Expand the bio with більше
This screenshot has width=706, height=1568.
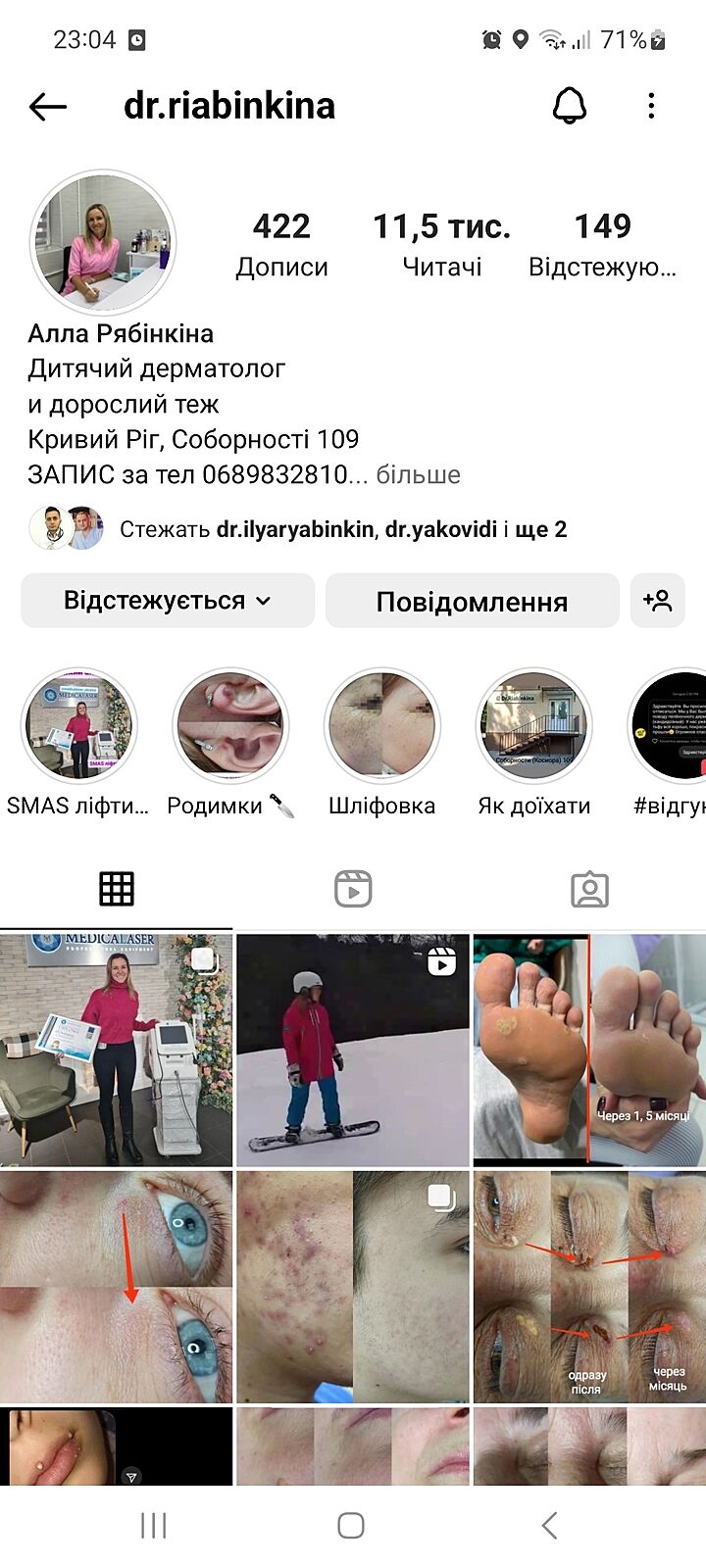click(x=419, y=475)
